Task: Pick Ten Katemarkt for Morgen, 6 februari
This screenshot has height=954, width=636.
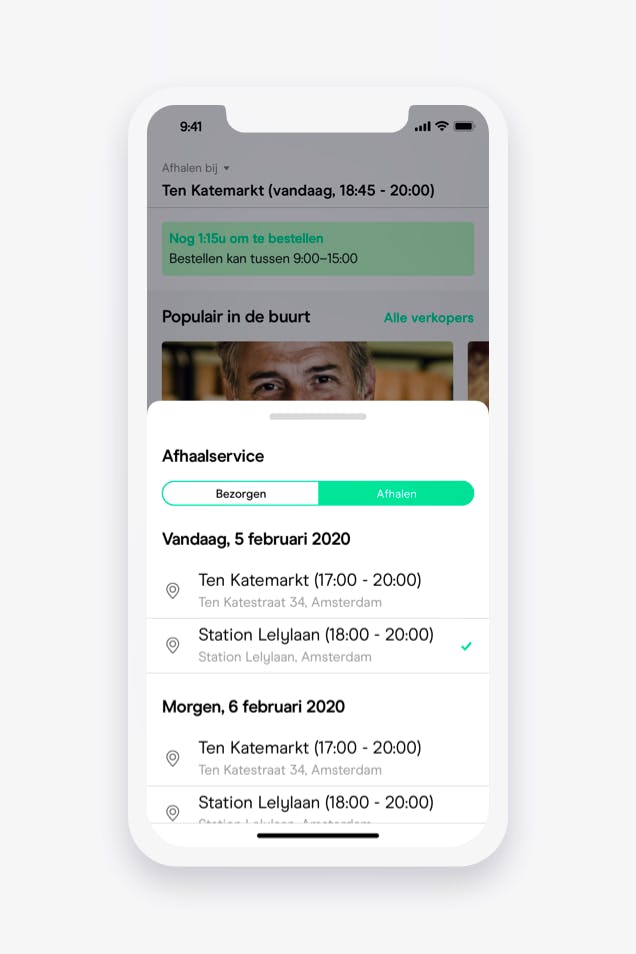Action: (x=309, y=757)
